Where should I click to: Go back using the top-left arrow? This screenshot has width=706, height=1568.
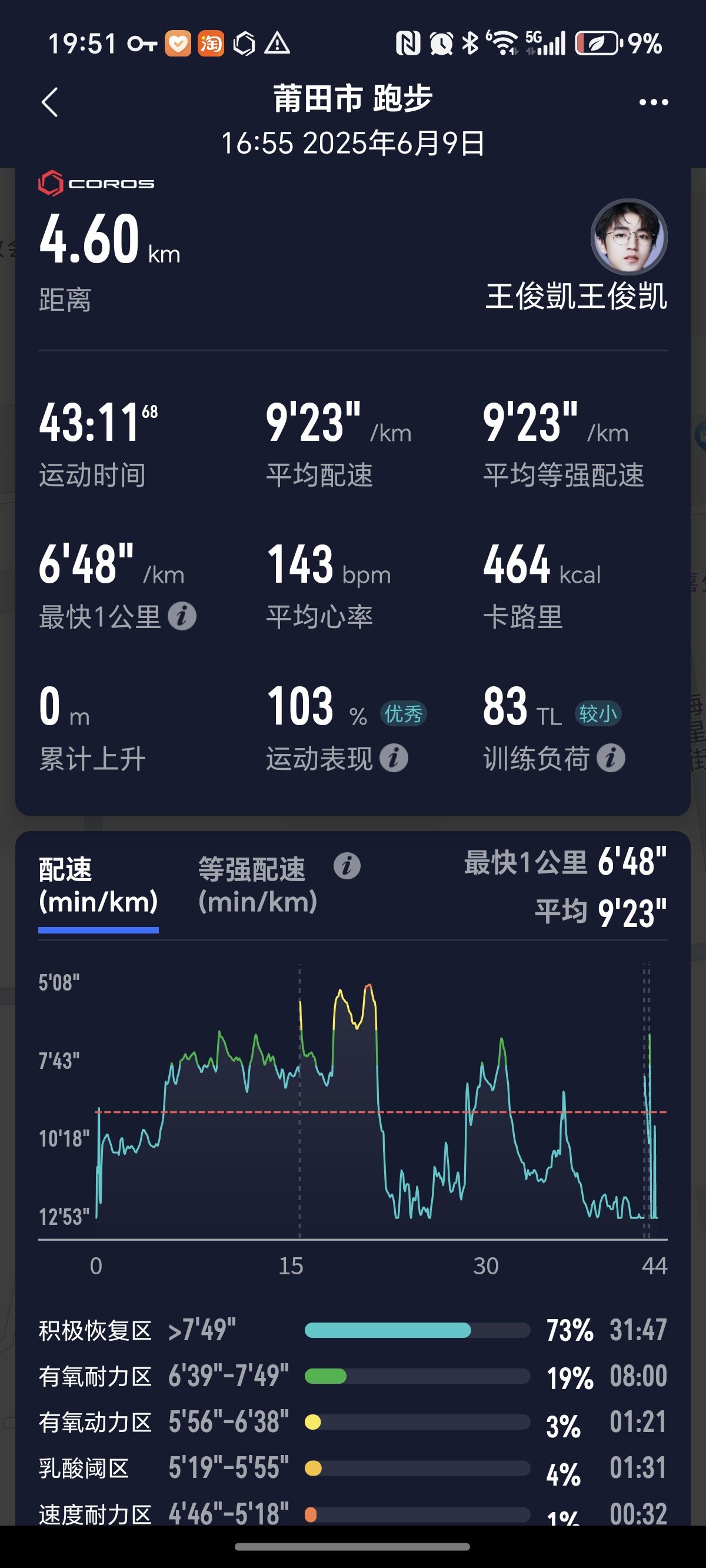tap(49, 102)
